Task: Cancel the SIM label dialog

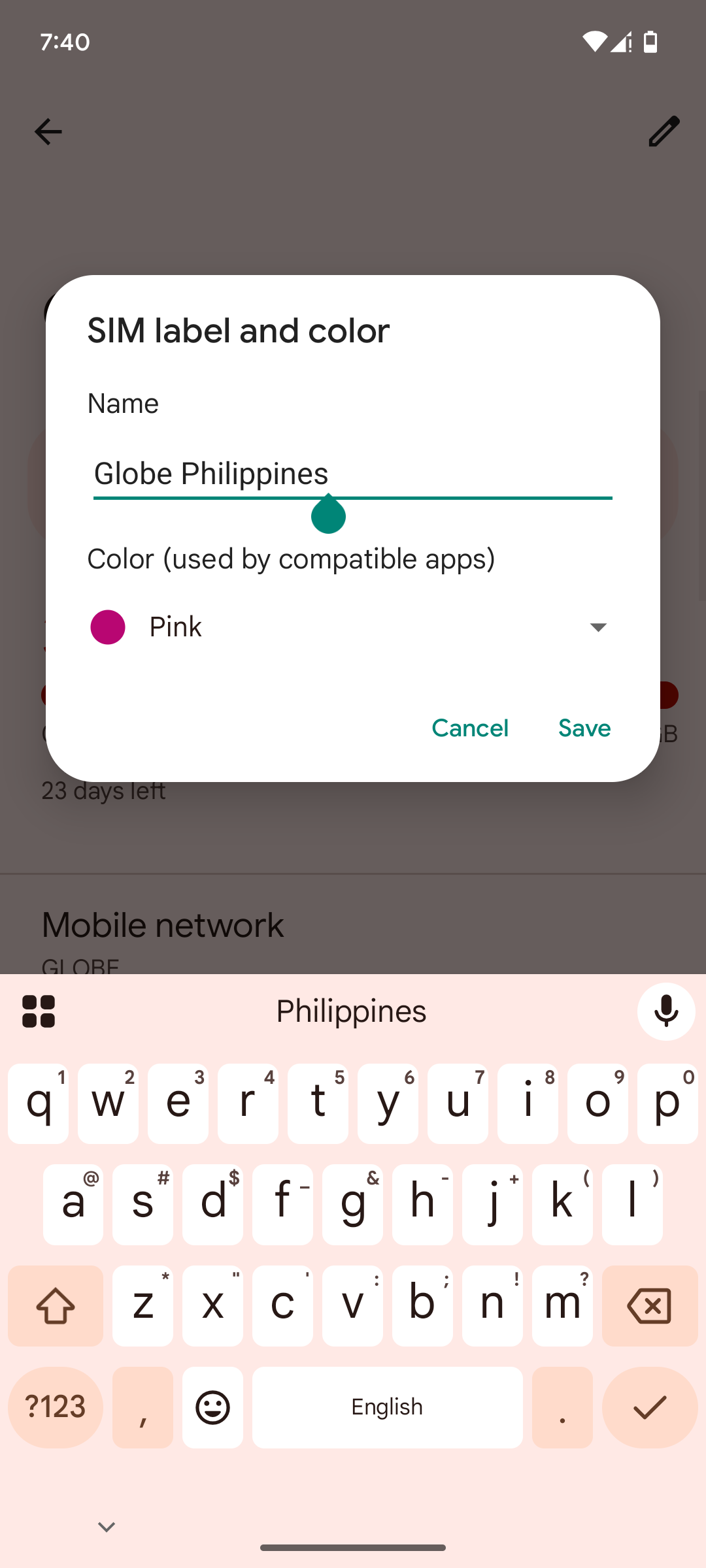Action: (x=469, y=728)
